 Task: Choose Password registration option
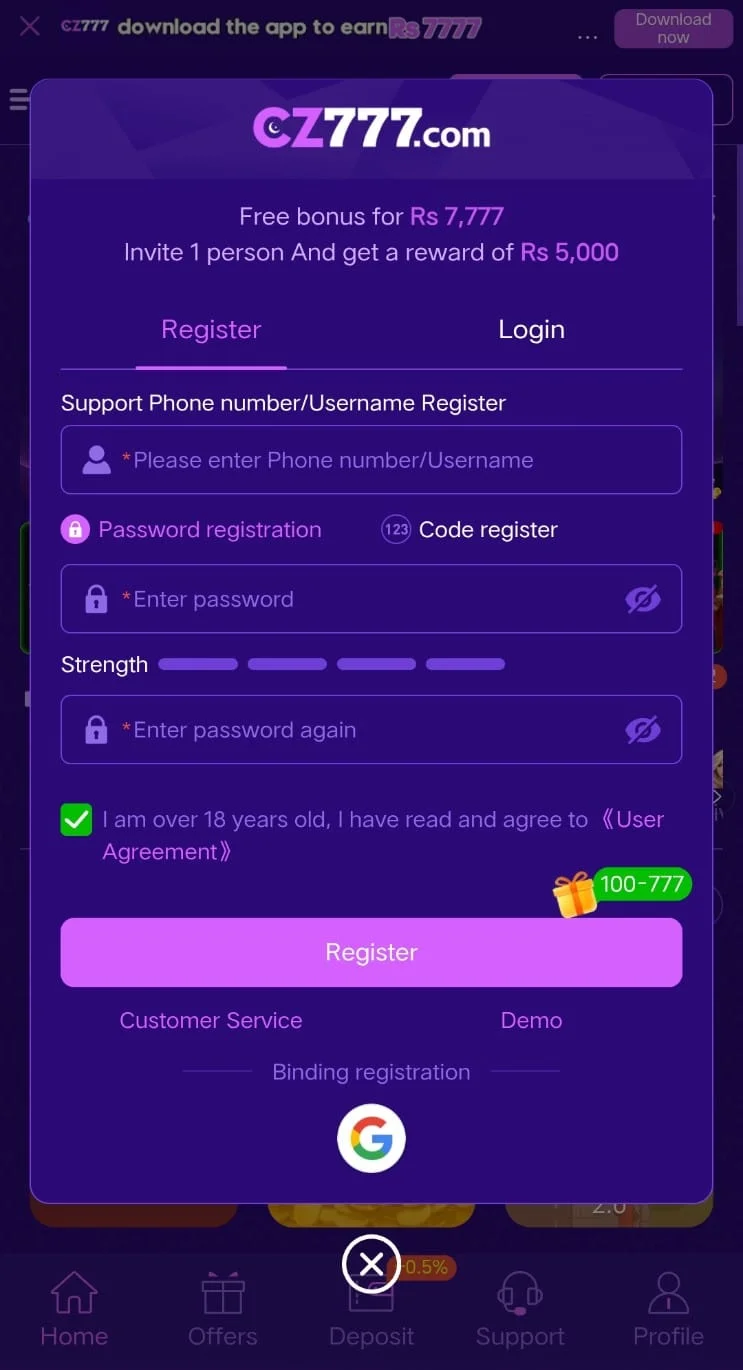pyautogui.click(x=192, y=530)
